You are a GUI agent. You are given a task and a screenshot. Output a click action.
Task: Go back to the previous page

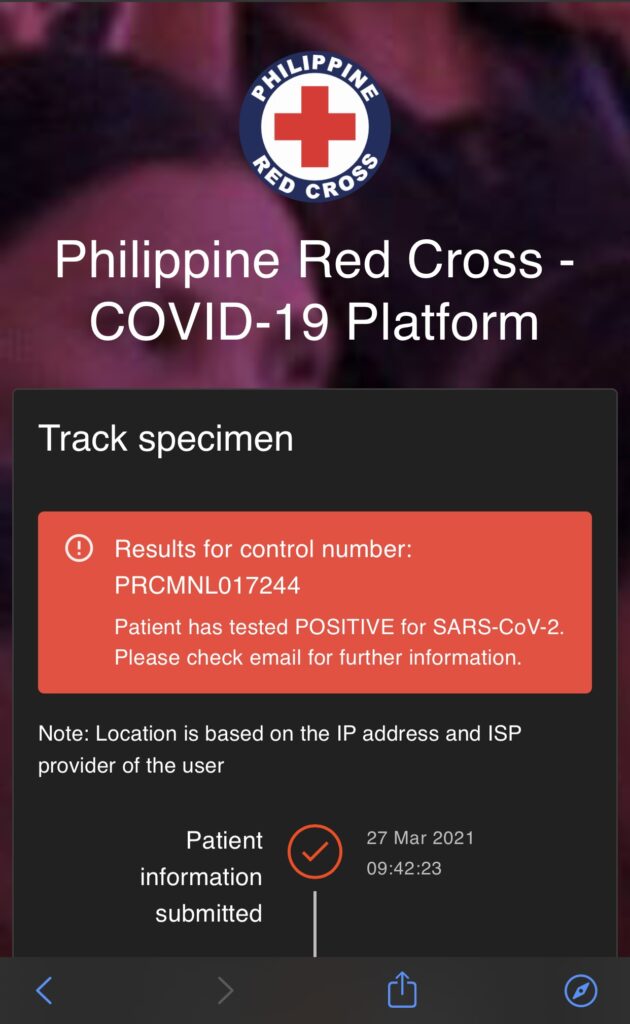point(44,990)
